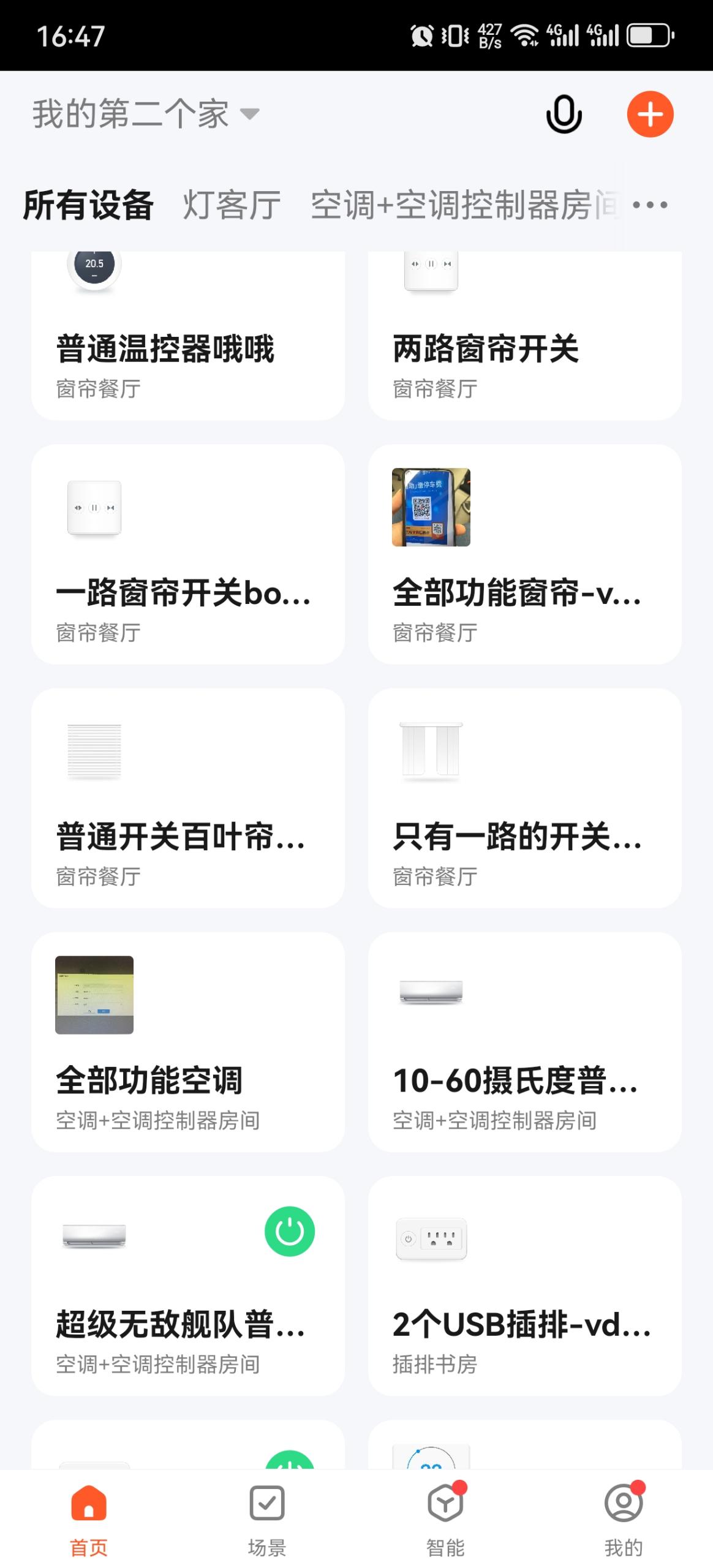Open the 一路窗帘开关bo... device card
The width and height of the screenshot is (713, 1568).
187,554
